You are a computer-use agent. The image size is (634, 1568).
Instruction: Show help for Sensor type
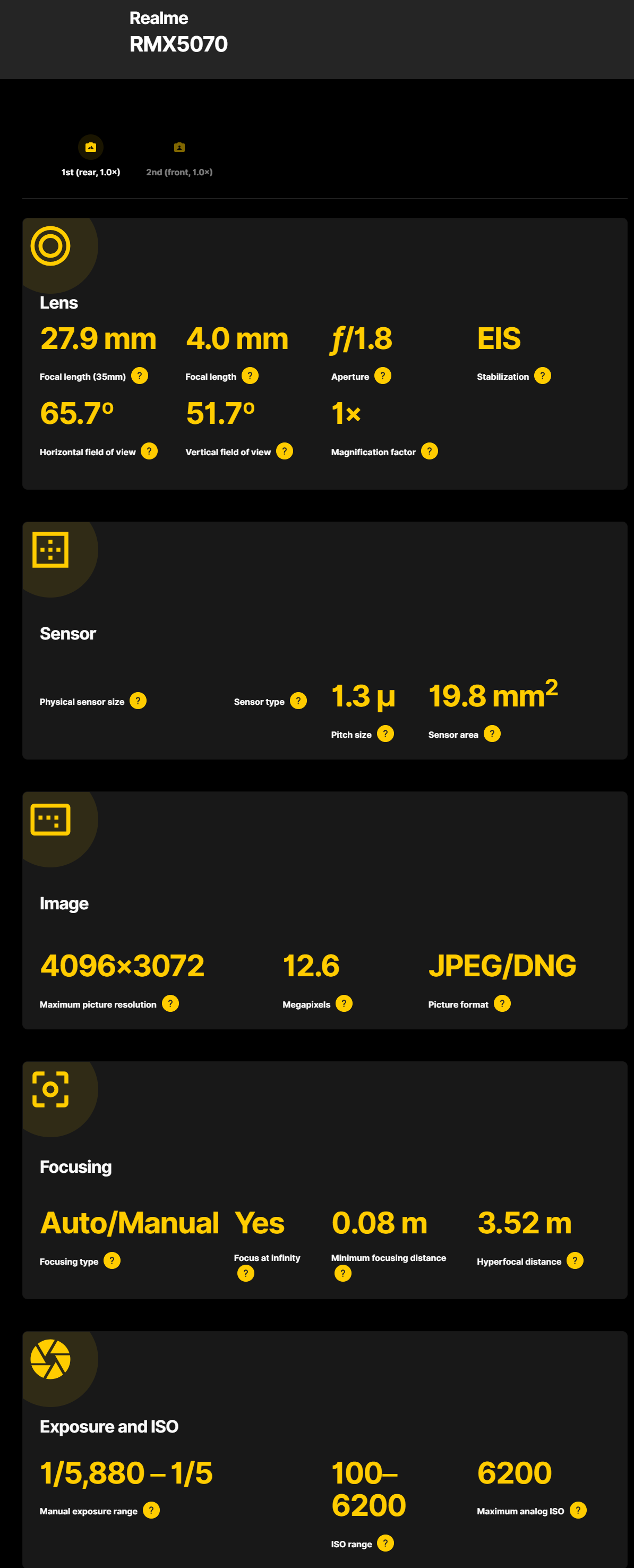(x=298, y=701)
